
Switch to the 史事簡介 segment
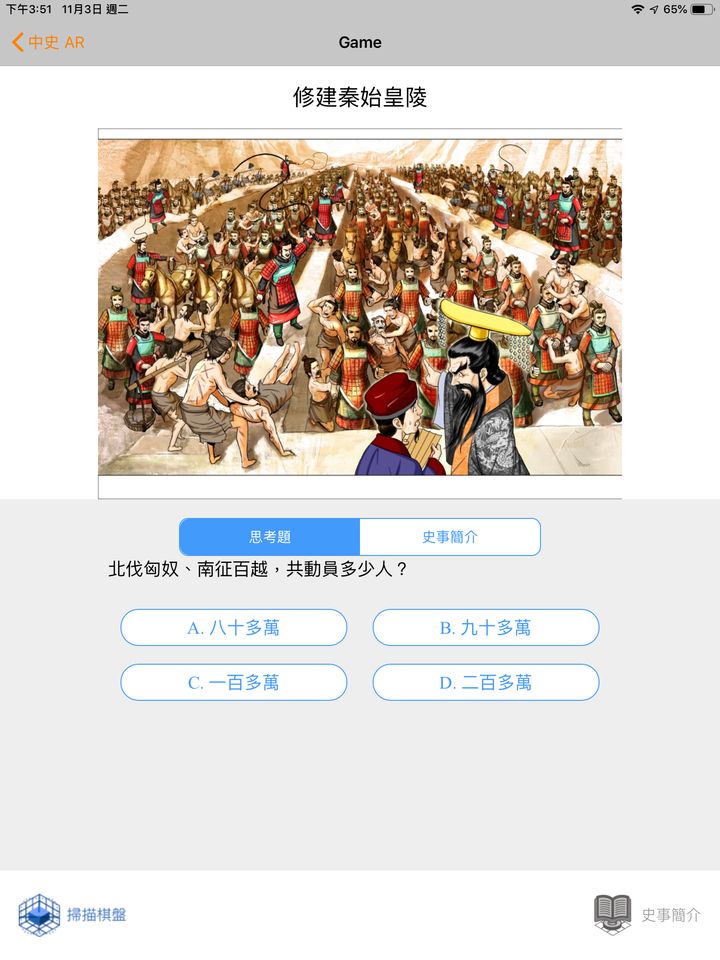(x=450, y=537)
